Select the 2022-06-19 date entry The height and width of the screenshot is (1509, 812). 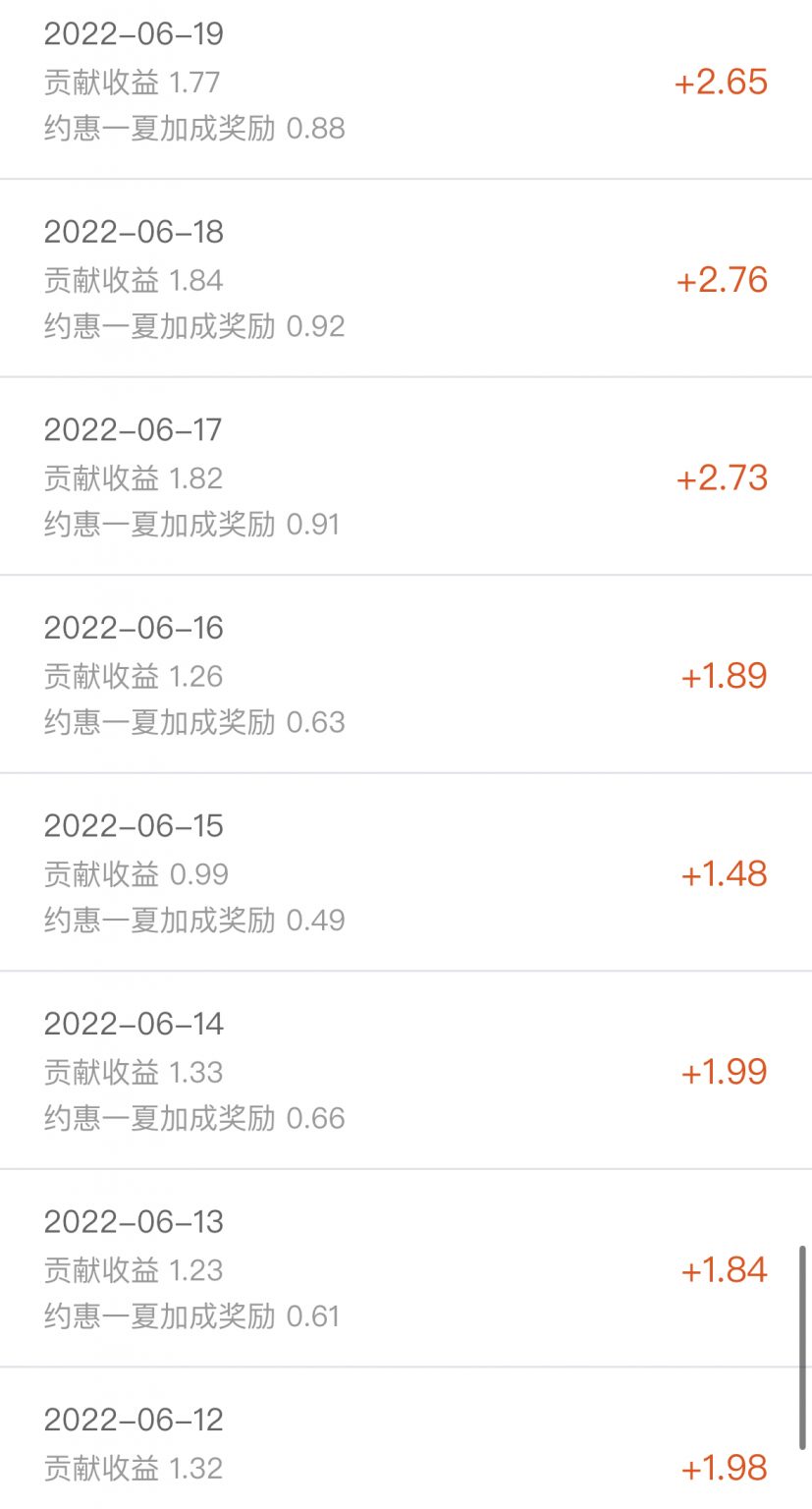click(134, 33)
